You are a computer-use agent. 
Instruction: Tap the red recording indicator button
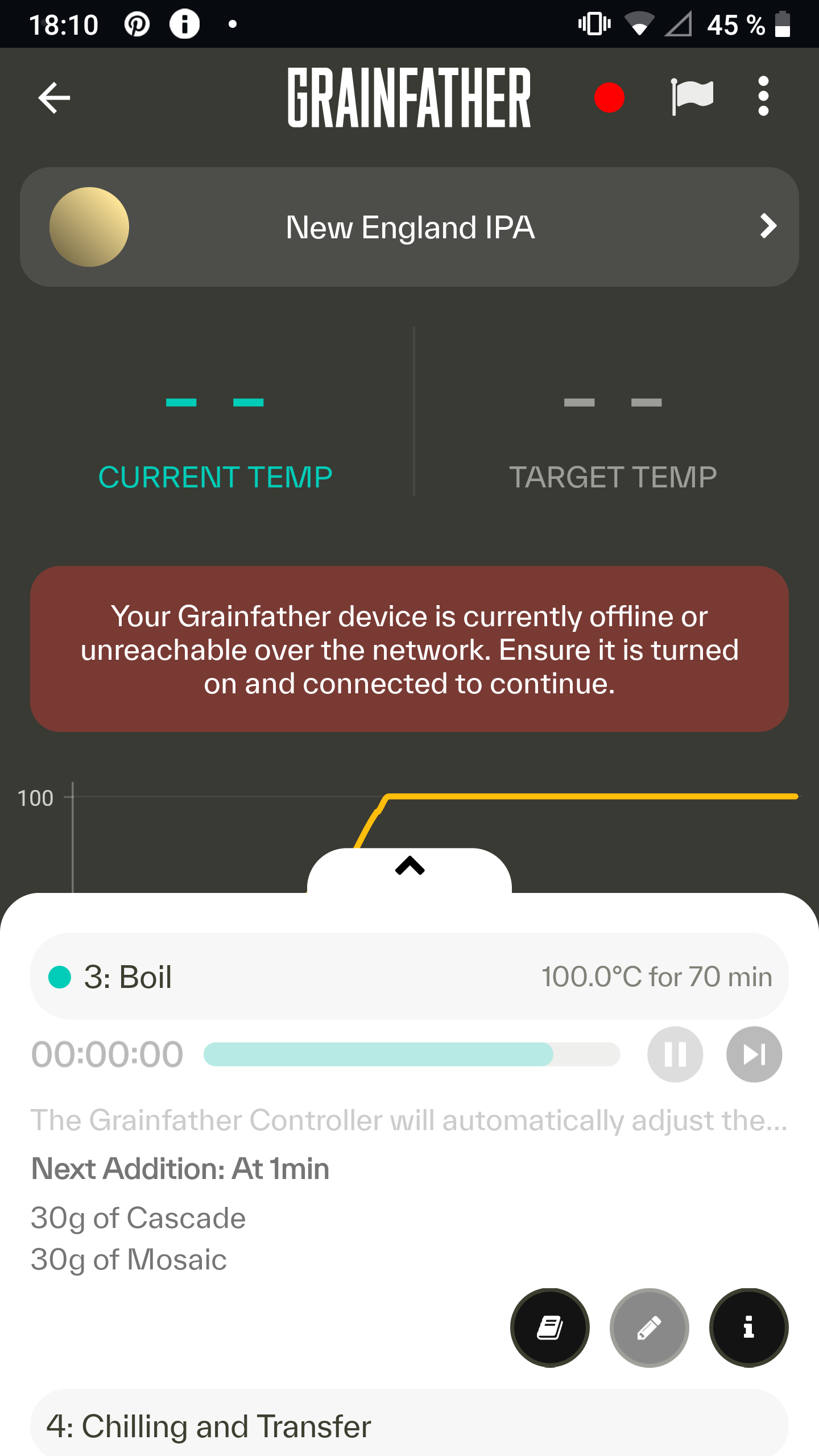click(x=609, y=98)
